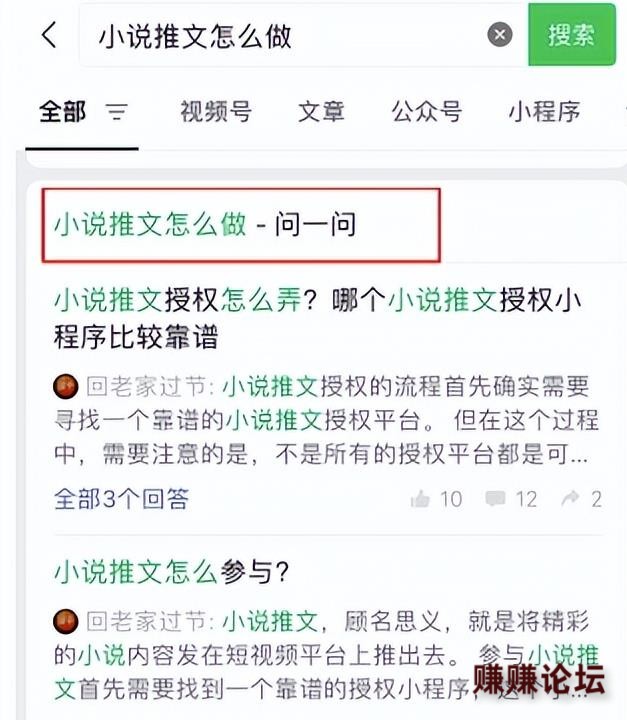Screen dimensions: 627x720
Task: Switch to the 小程序 tab
Action: click(x=544, y=112)
